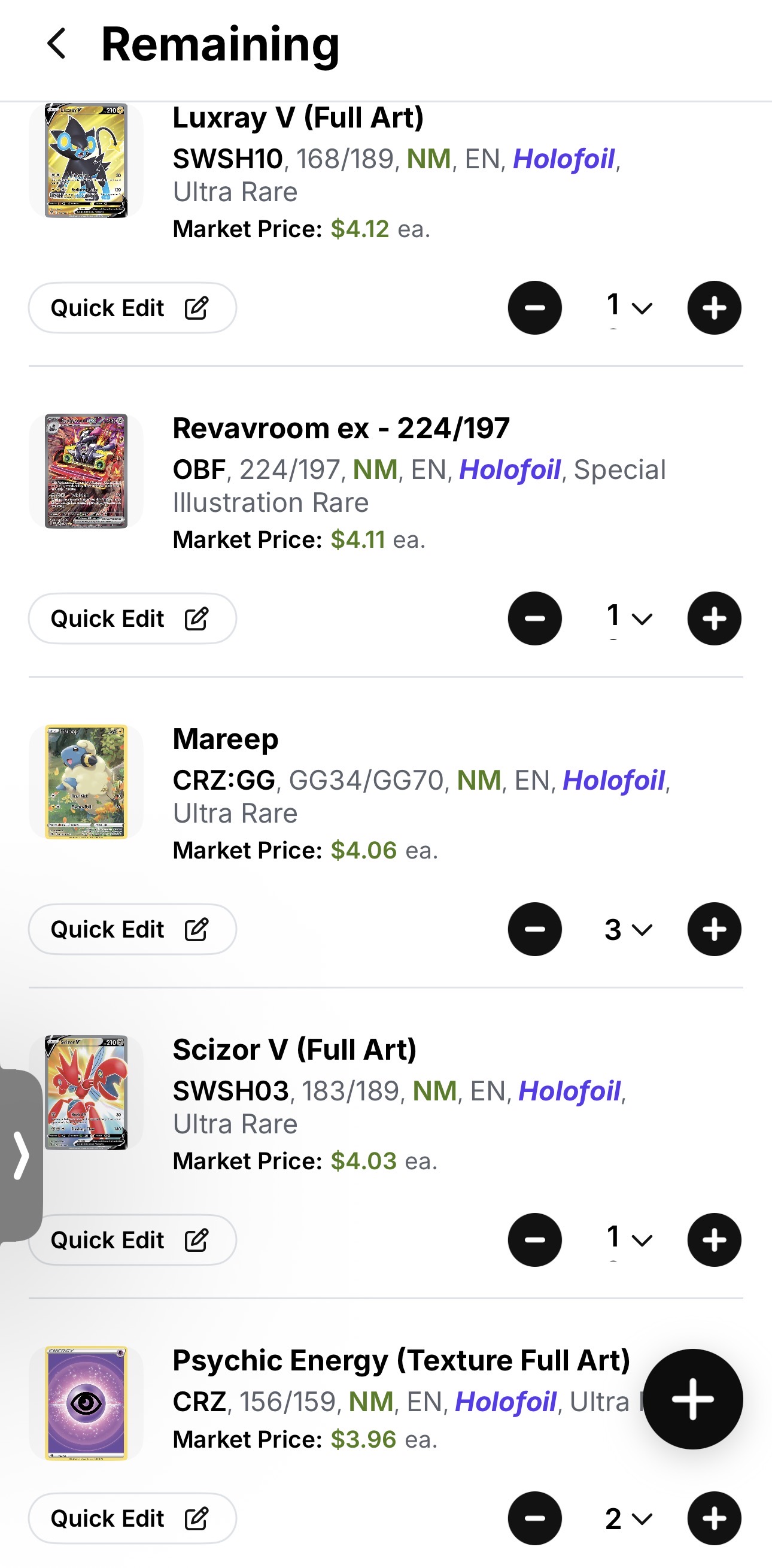The width and height of the screenshot is (772, 1568).
Task: Increase quantity of Scizor V (Full Art)
Action: [714, 1240]
